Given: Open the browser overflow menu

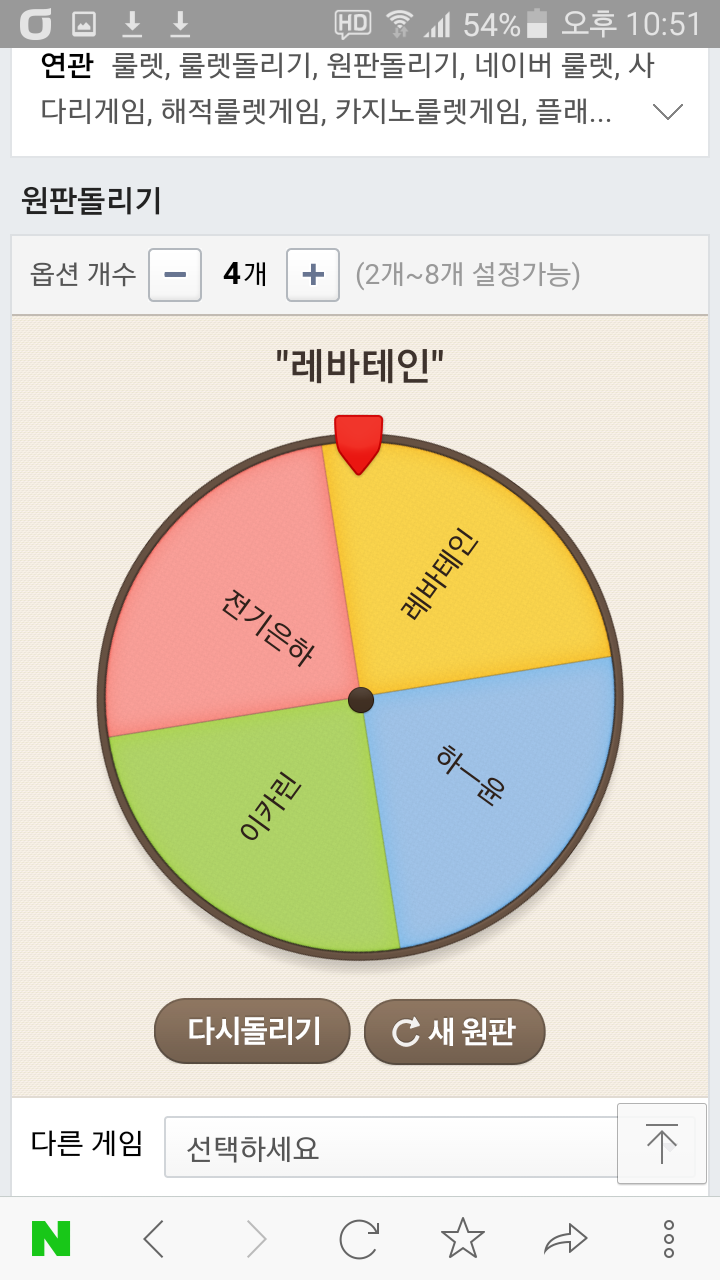Looking at the screenshot, I should [669, 1240].
